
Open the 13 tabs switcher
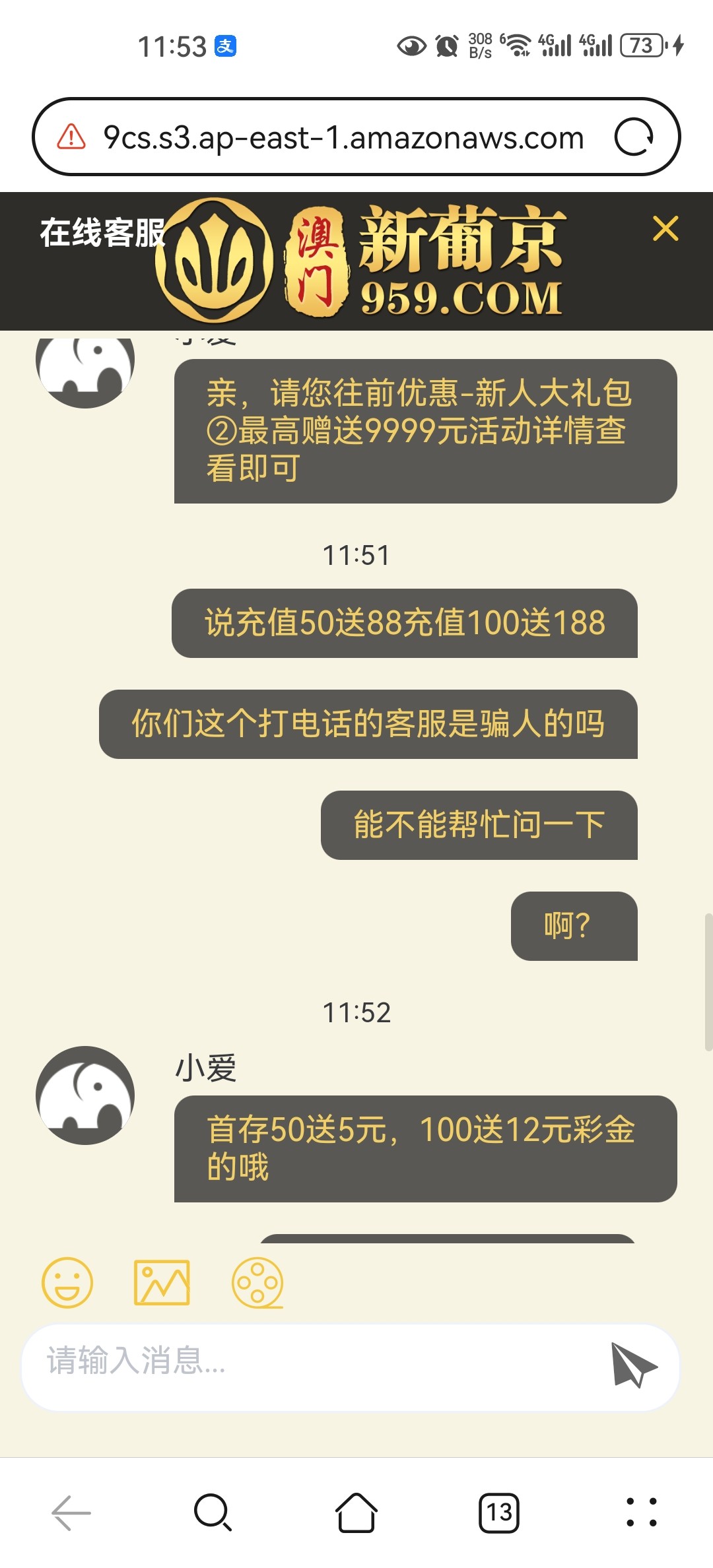point(498,1512)
